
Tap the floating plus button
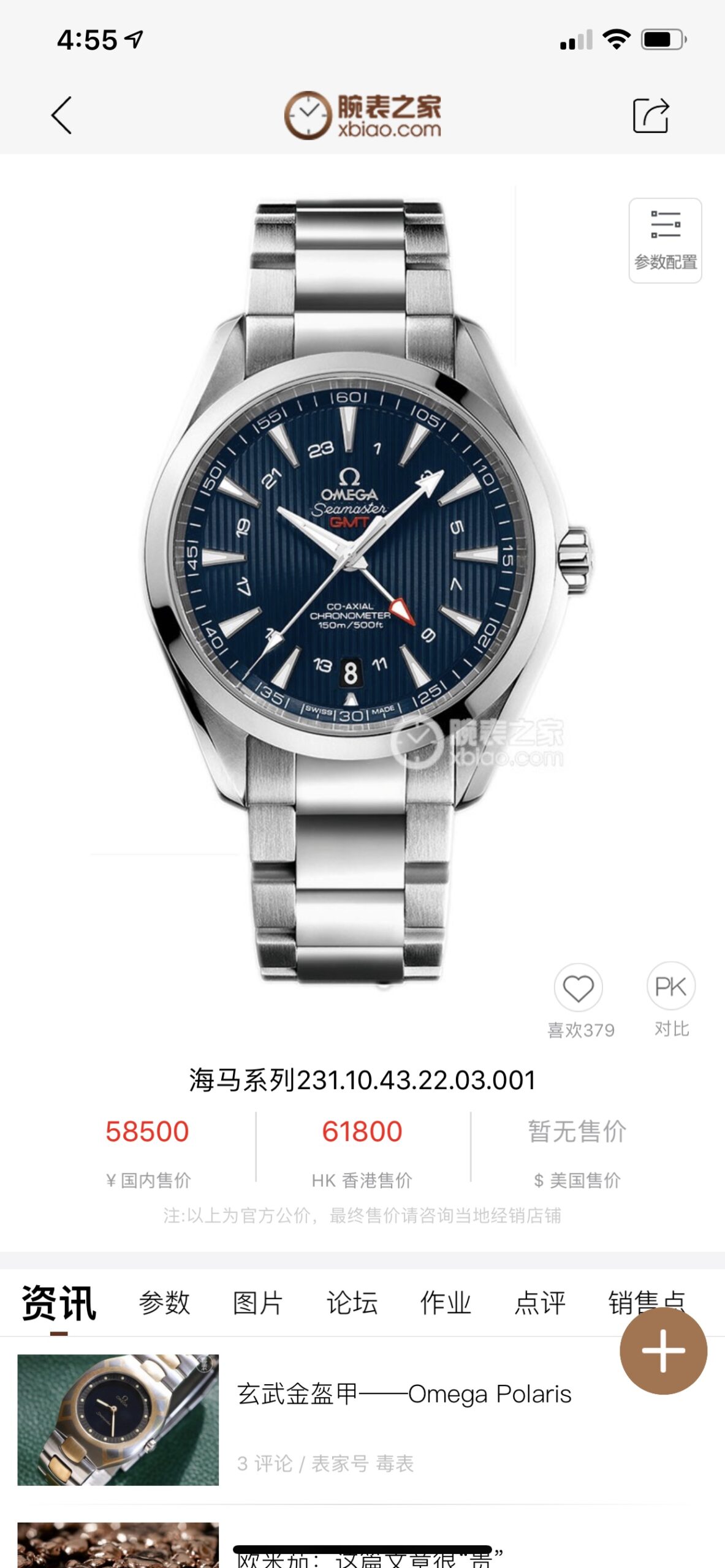click(663, 1351)
